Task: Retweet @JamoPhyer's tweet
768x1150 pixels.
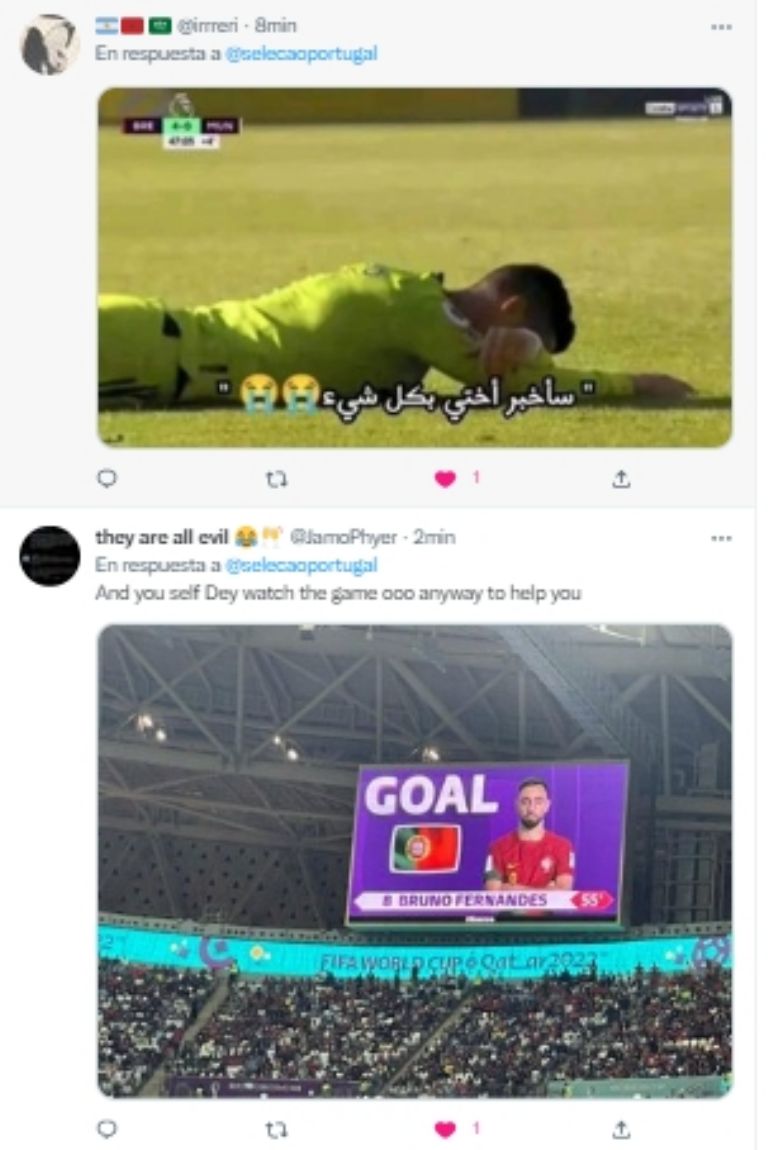Action: point(276,1129)
